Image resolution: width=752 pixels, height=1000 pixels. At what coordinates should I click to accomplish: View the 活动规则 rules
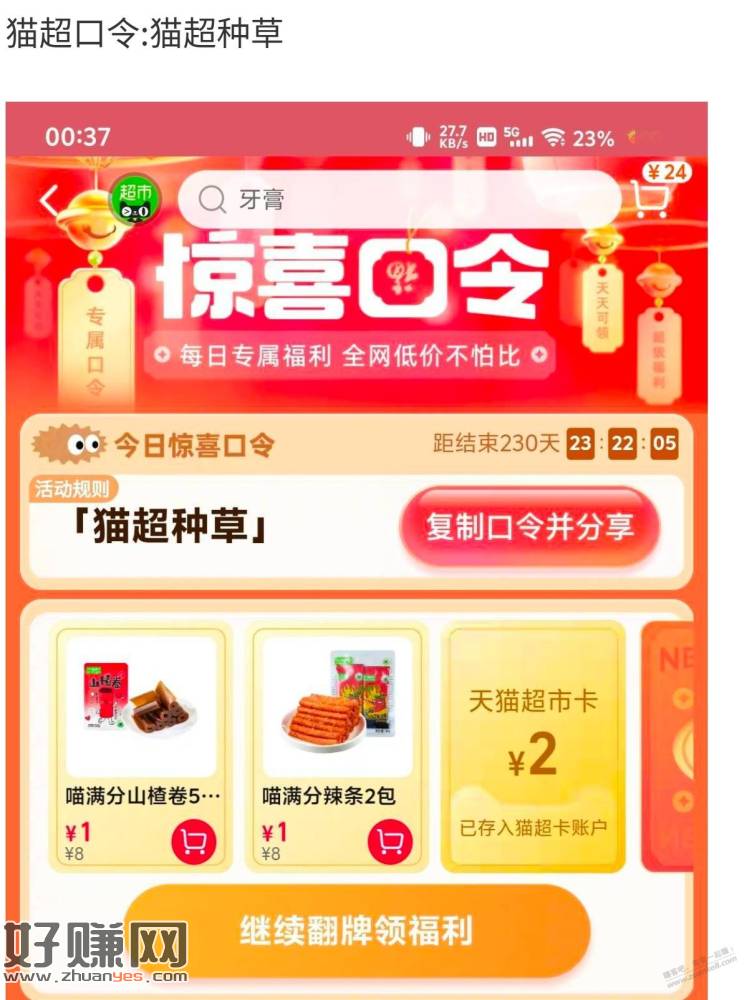point(75,489)
